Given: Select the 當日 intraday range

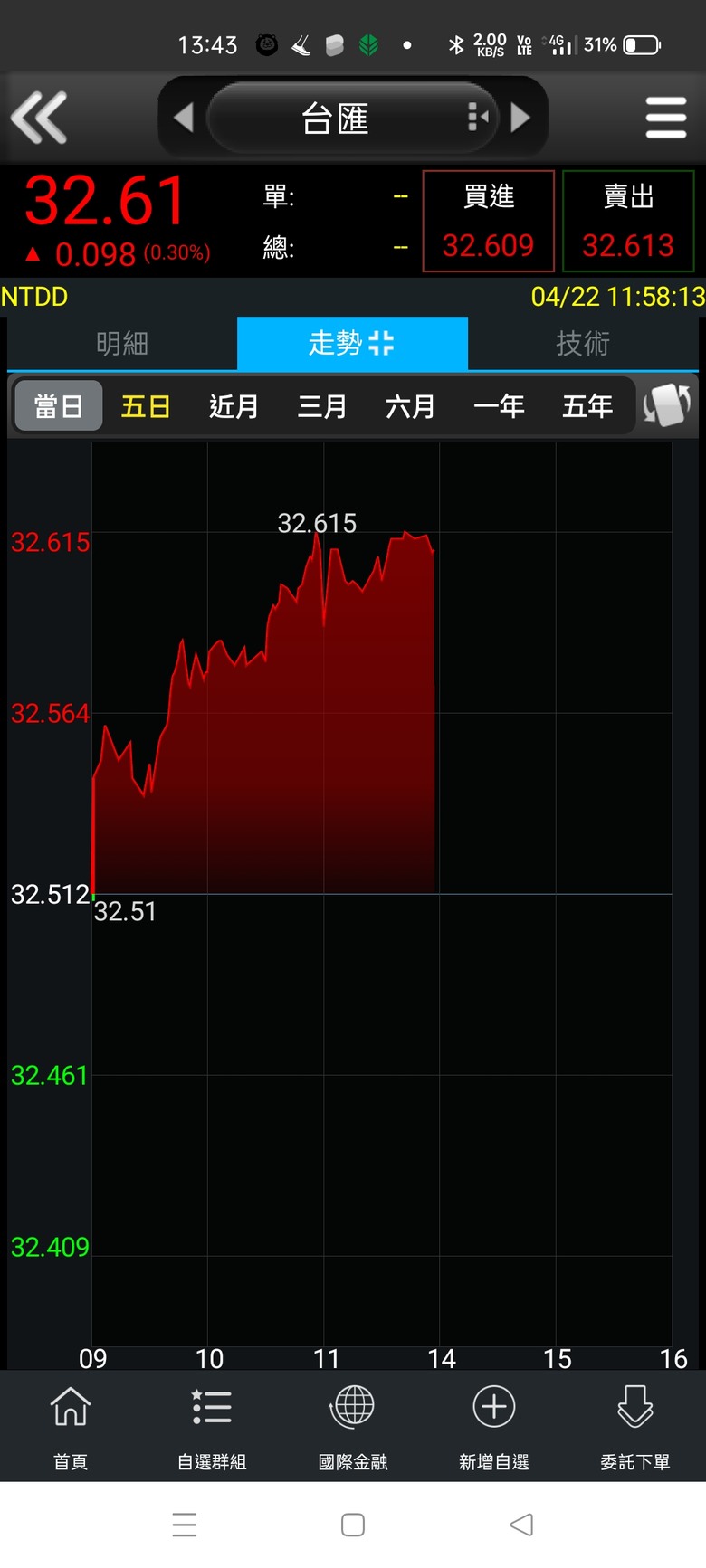Looking at the screenshot, I should [x=59, y=406].
